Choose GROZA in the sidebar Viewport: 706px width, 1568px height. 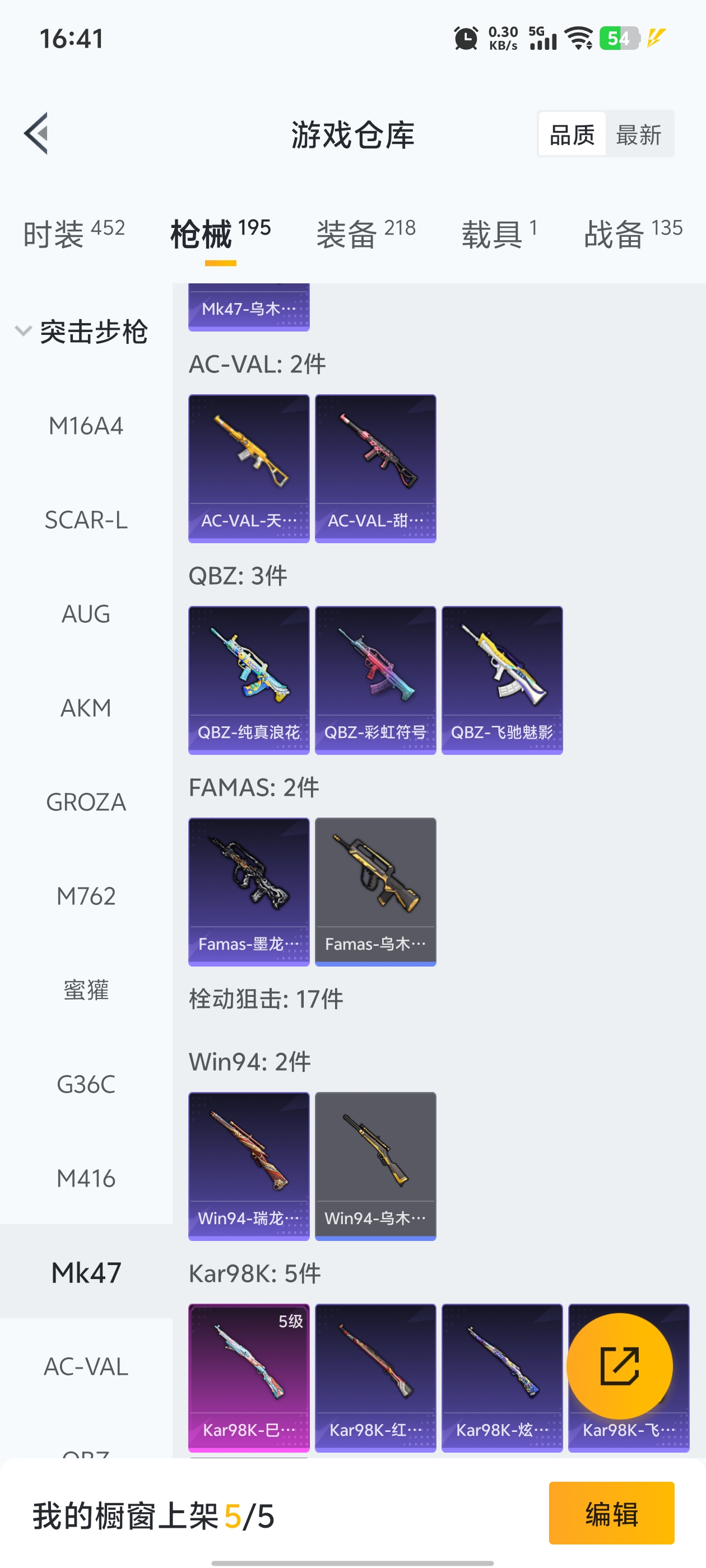(86, 802)
